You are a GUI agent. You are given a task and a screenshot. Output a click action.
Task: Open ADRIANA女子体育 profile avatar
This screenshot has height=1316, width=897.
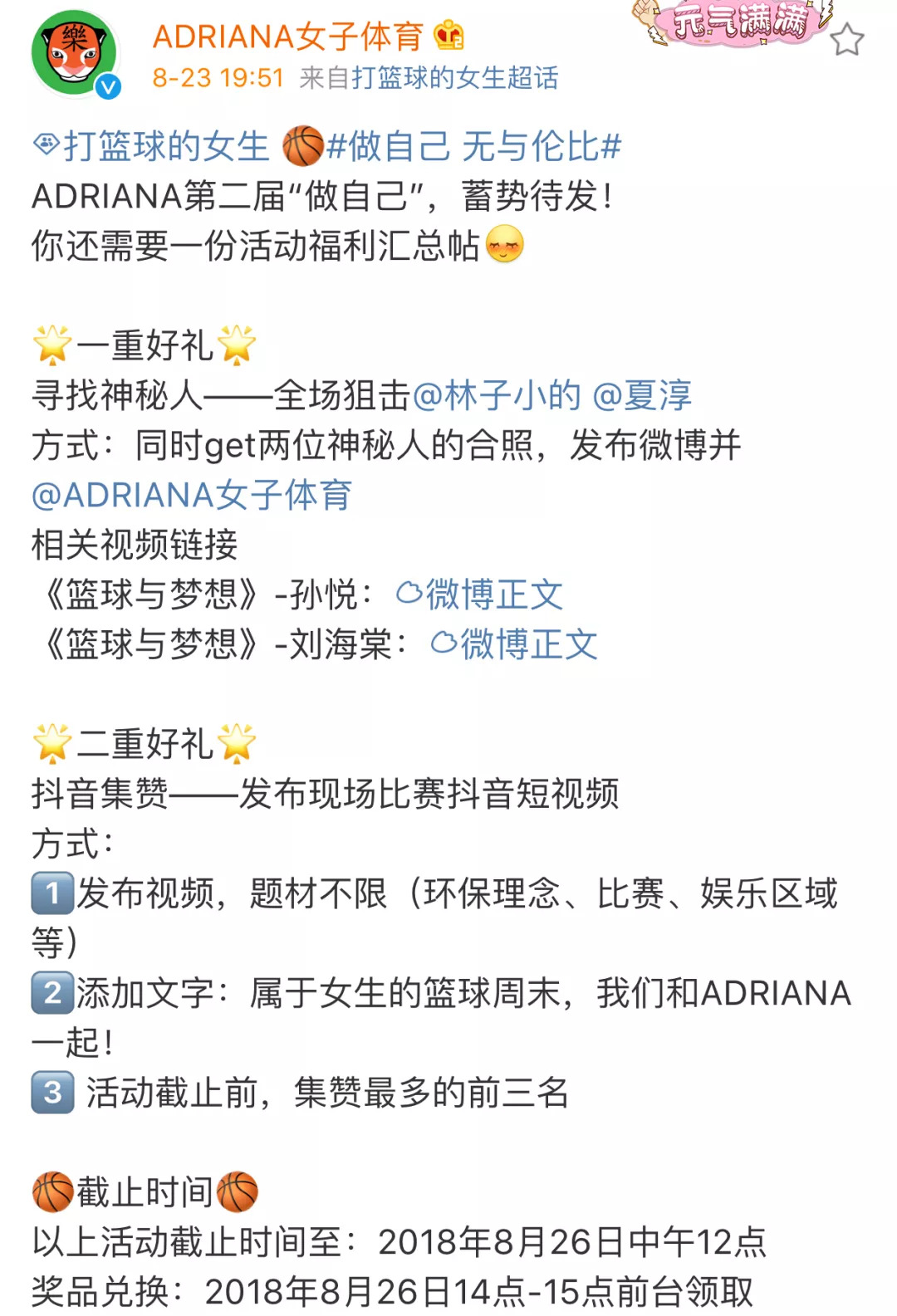pyautogui.click(x=75, y=54)
